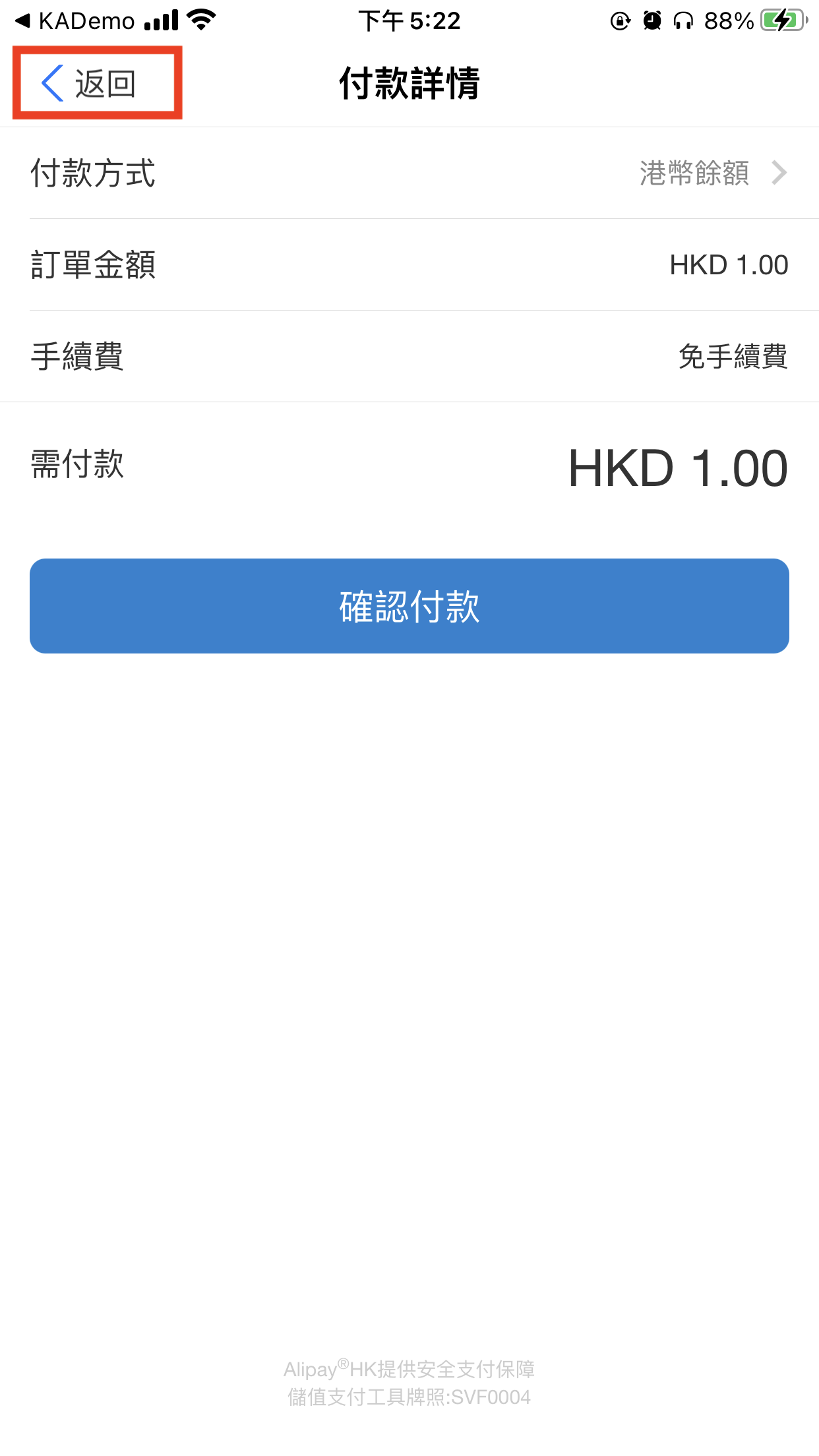Select 港幣餘額 as the payment method
This screenshot has height=1456, width=819.
pos(693,173)
